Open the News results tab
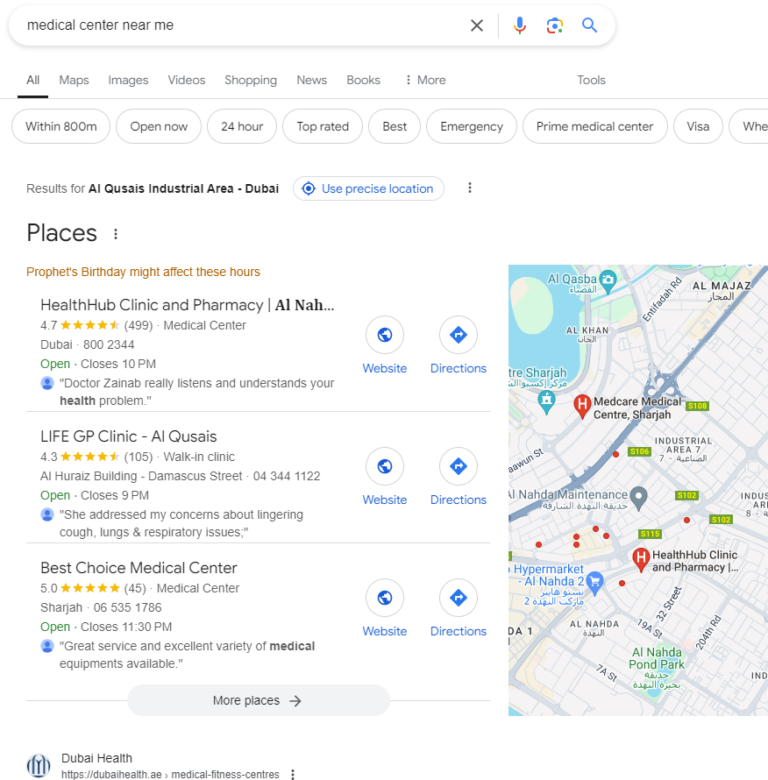The width and height of the screenshot is (768, 780). click(x=311, y=80)
